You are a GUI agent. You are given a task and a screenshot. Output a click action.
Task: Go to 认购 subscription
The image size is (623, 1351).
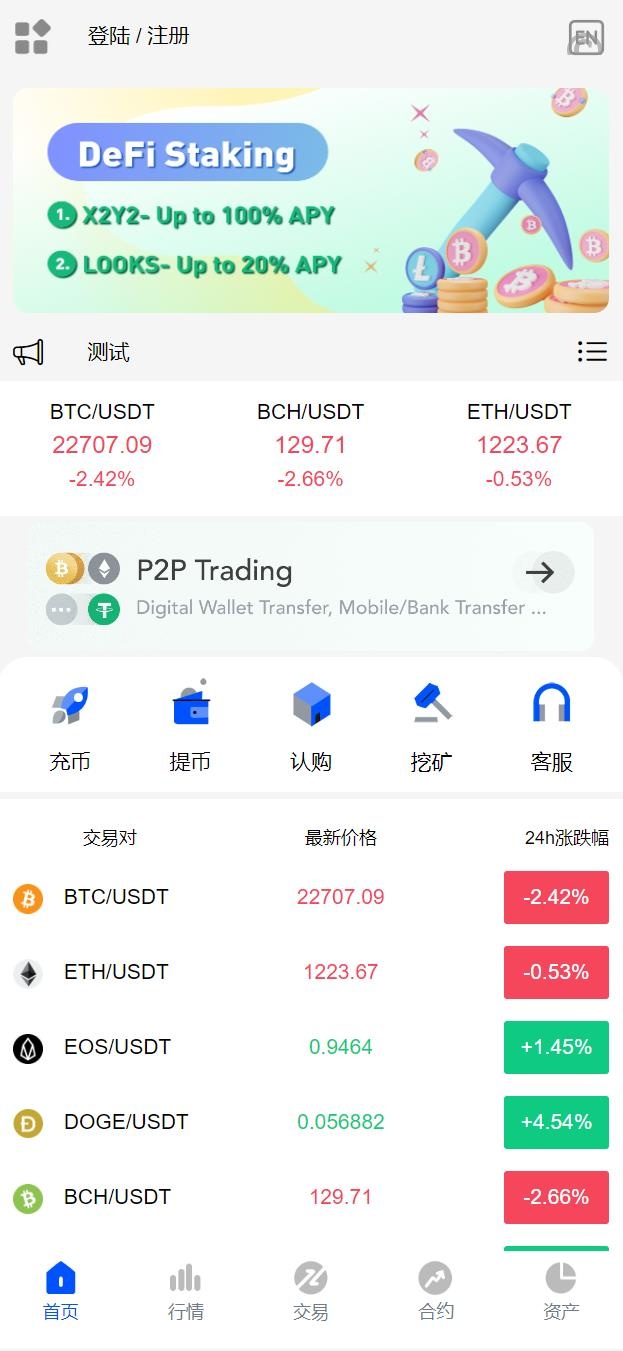311,727
